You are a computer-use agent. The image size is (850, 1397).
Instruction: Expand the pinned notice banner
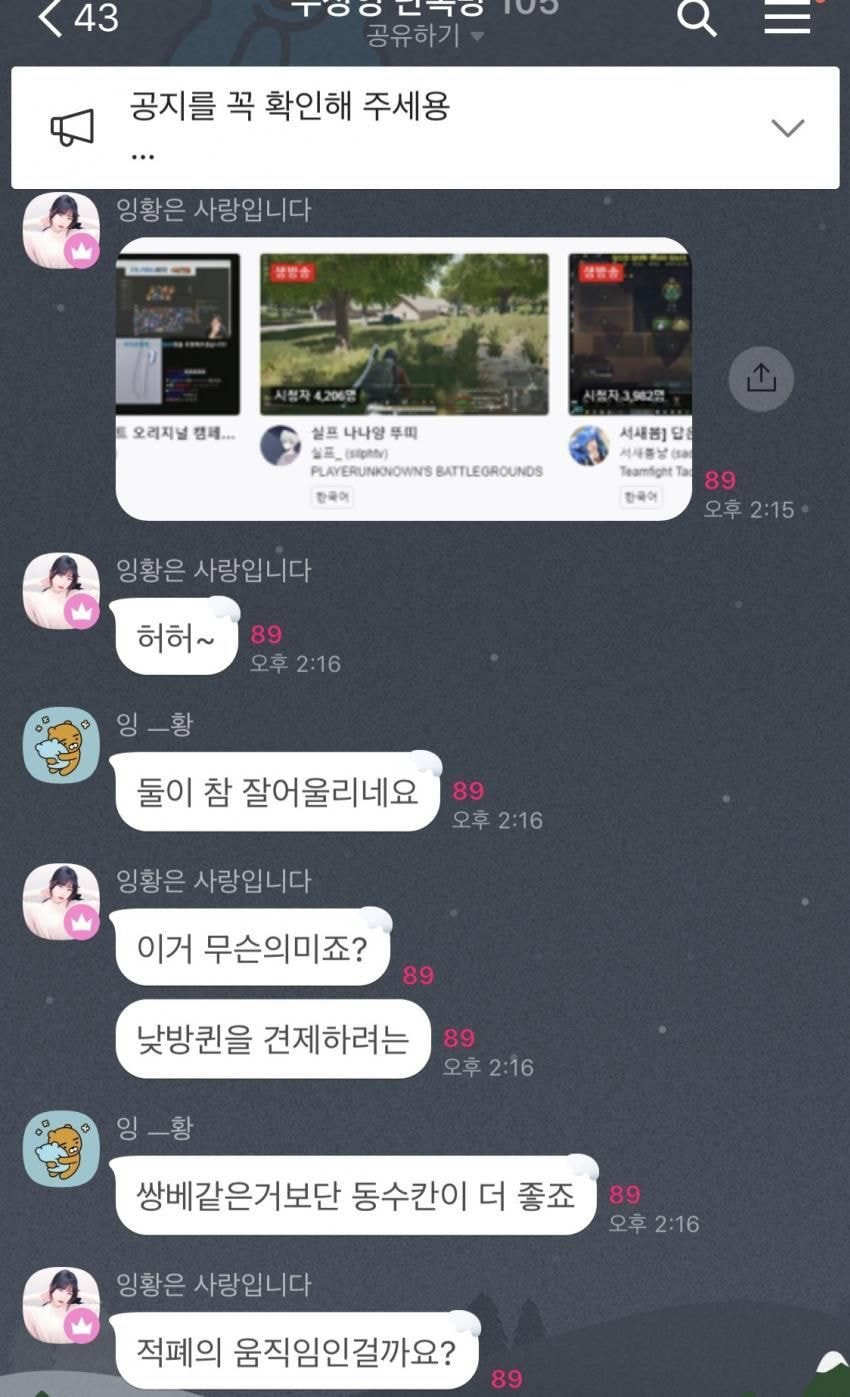[787, 128]
